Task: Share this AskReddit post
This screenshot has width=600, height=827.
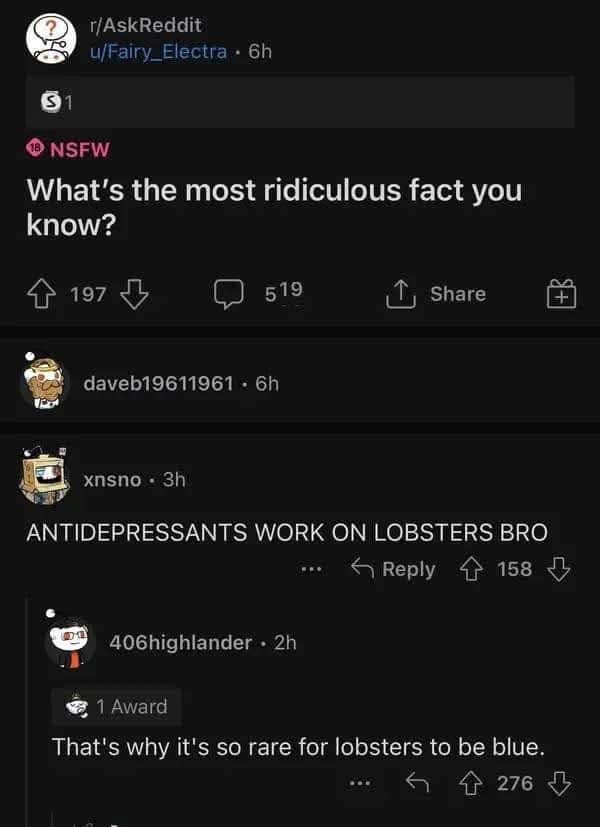Action: 436,294
